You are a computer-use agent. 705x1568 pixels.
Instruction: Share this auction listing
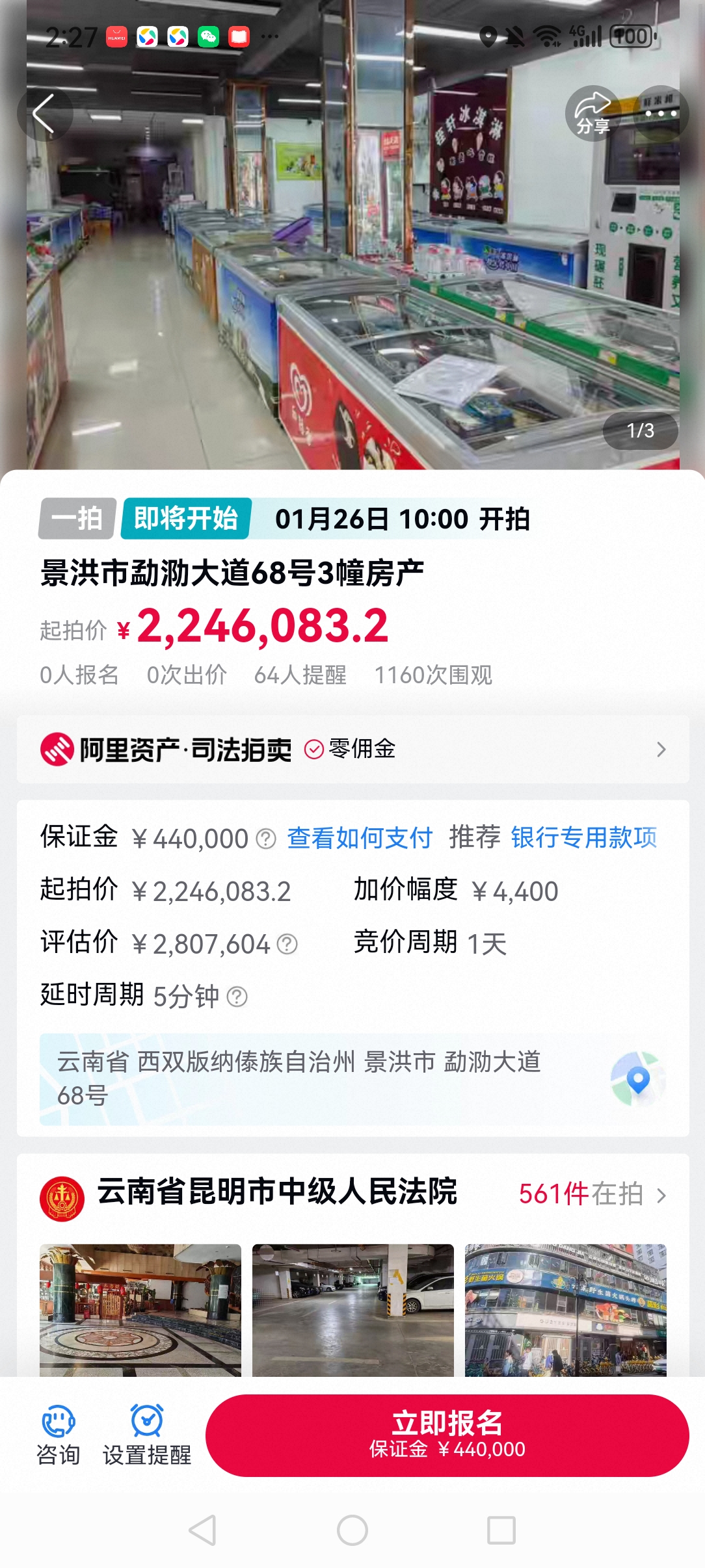[592, 113]
